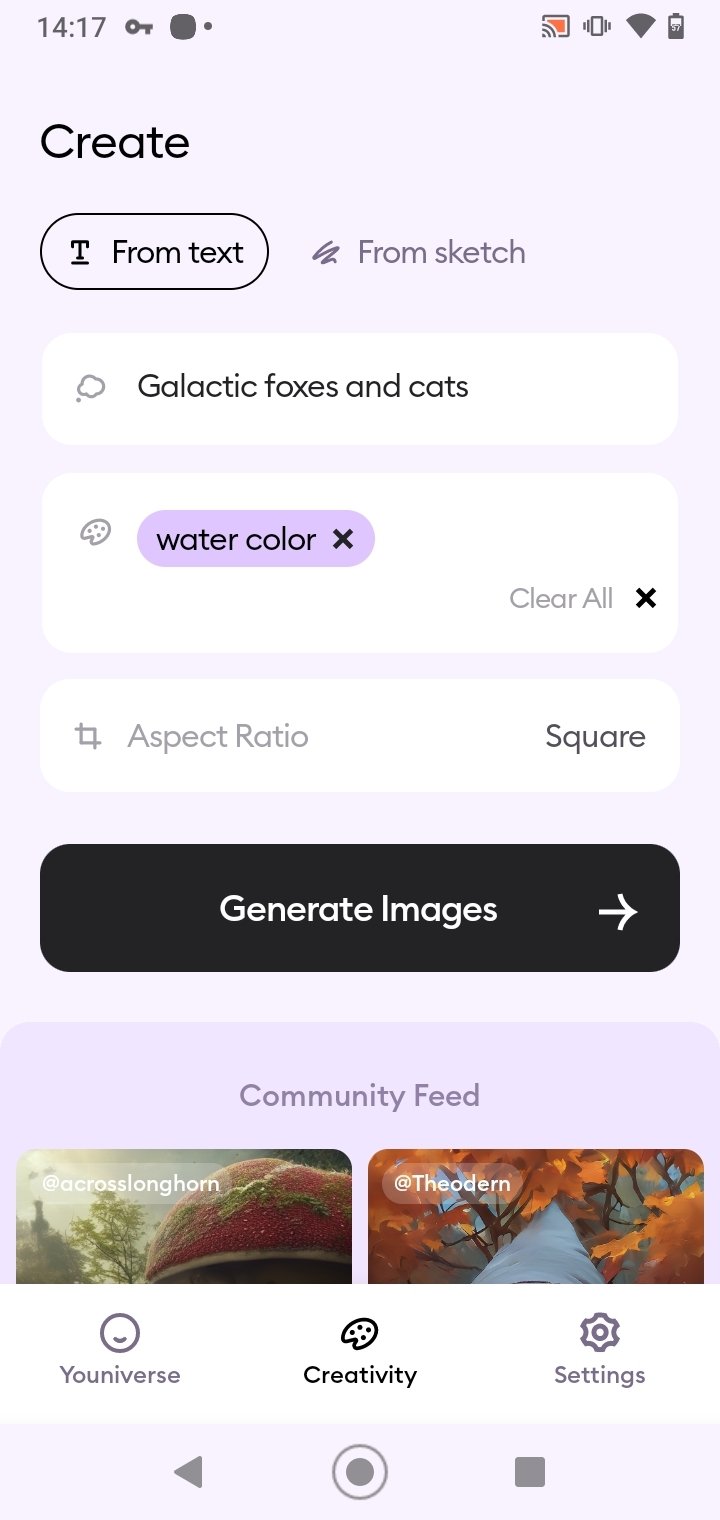Open @Theodern's community image

(536, 1216)
